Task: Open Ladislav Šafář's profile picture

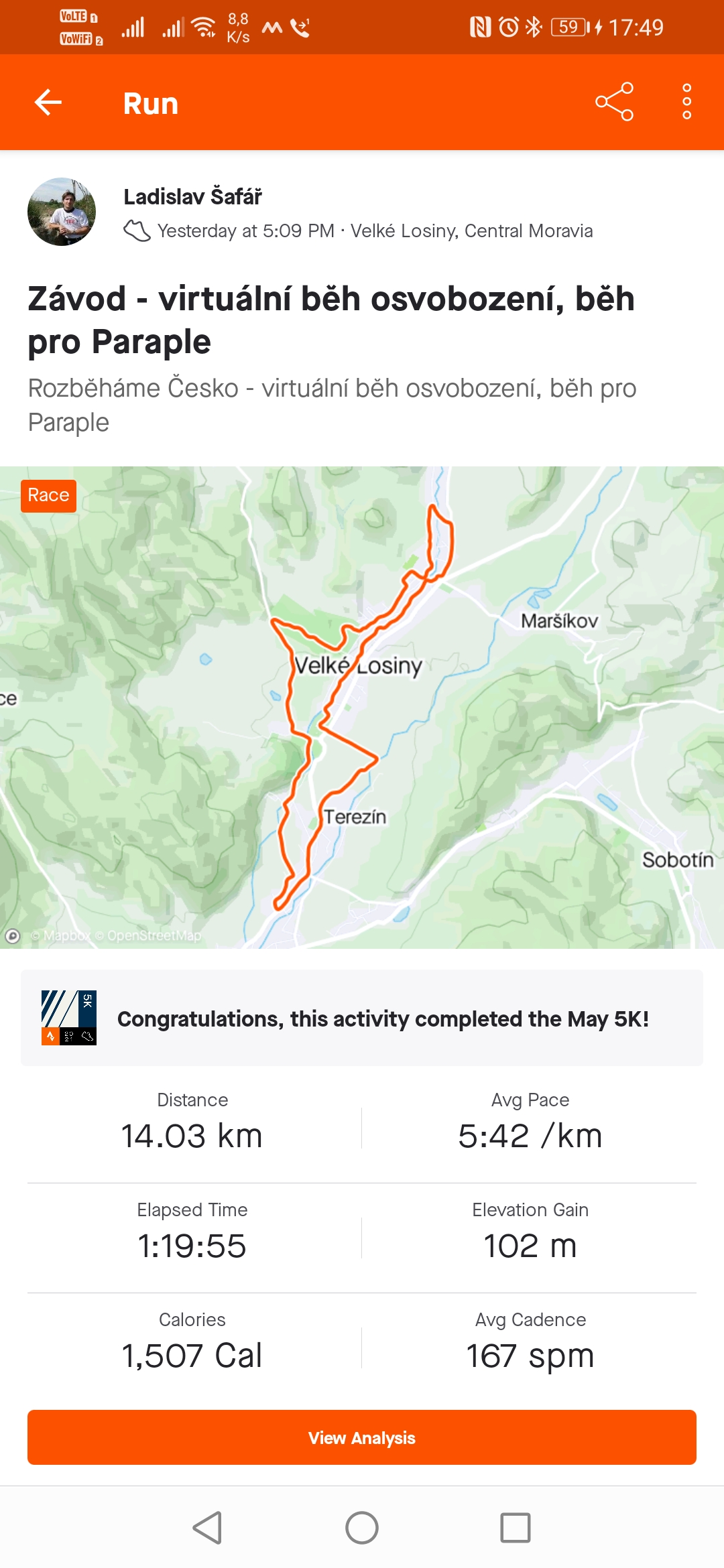Action: pyautogui.click(x=62, y=212)
